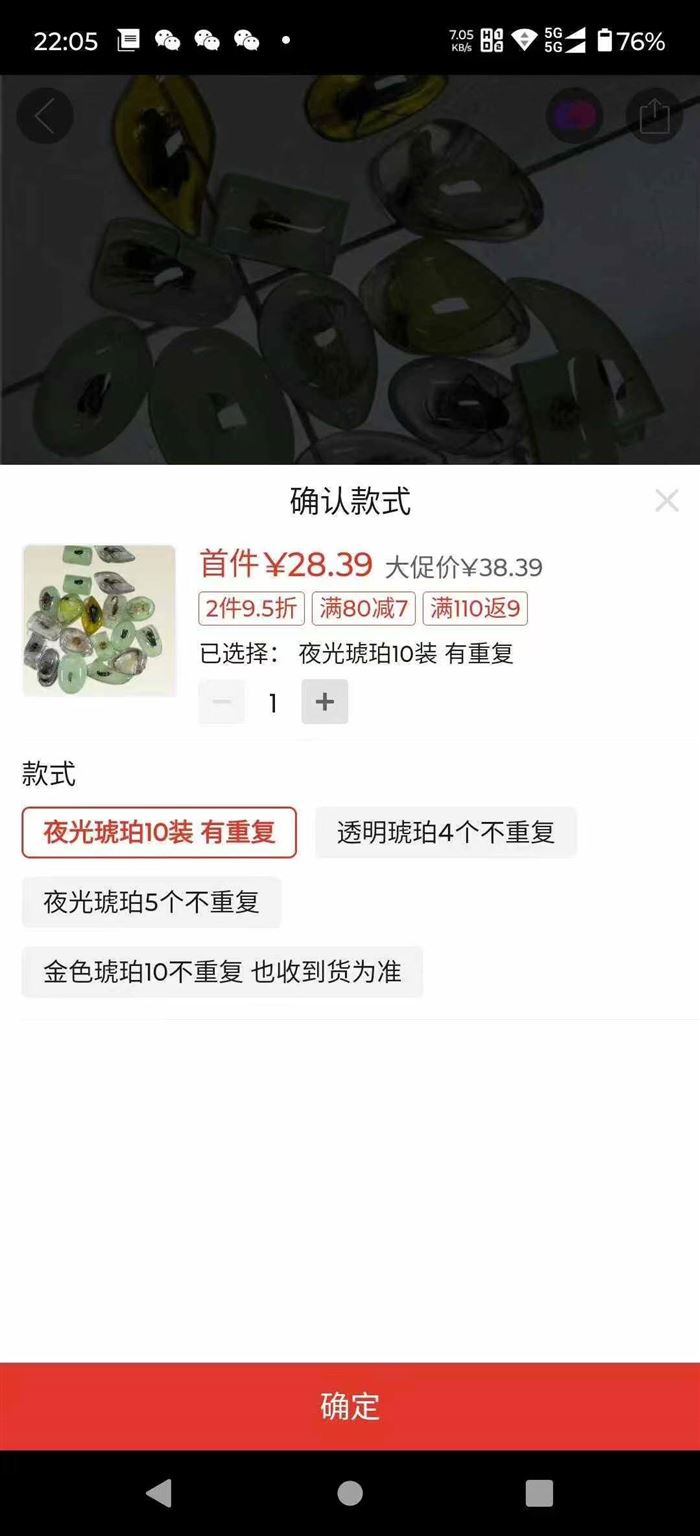Open the system home button

tap(350, 1493)
